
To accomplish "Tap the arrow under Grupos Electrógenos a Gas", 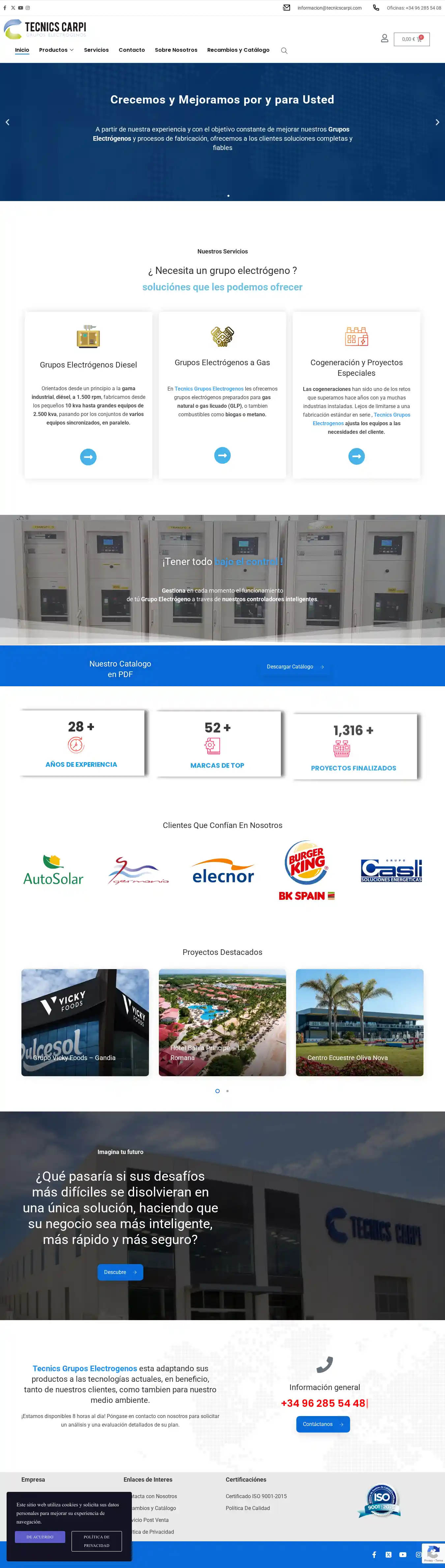I will click(222, 455).
